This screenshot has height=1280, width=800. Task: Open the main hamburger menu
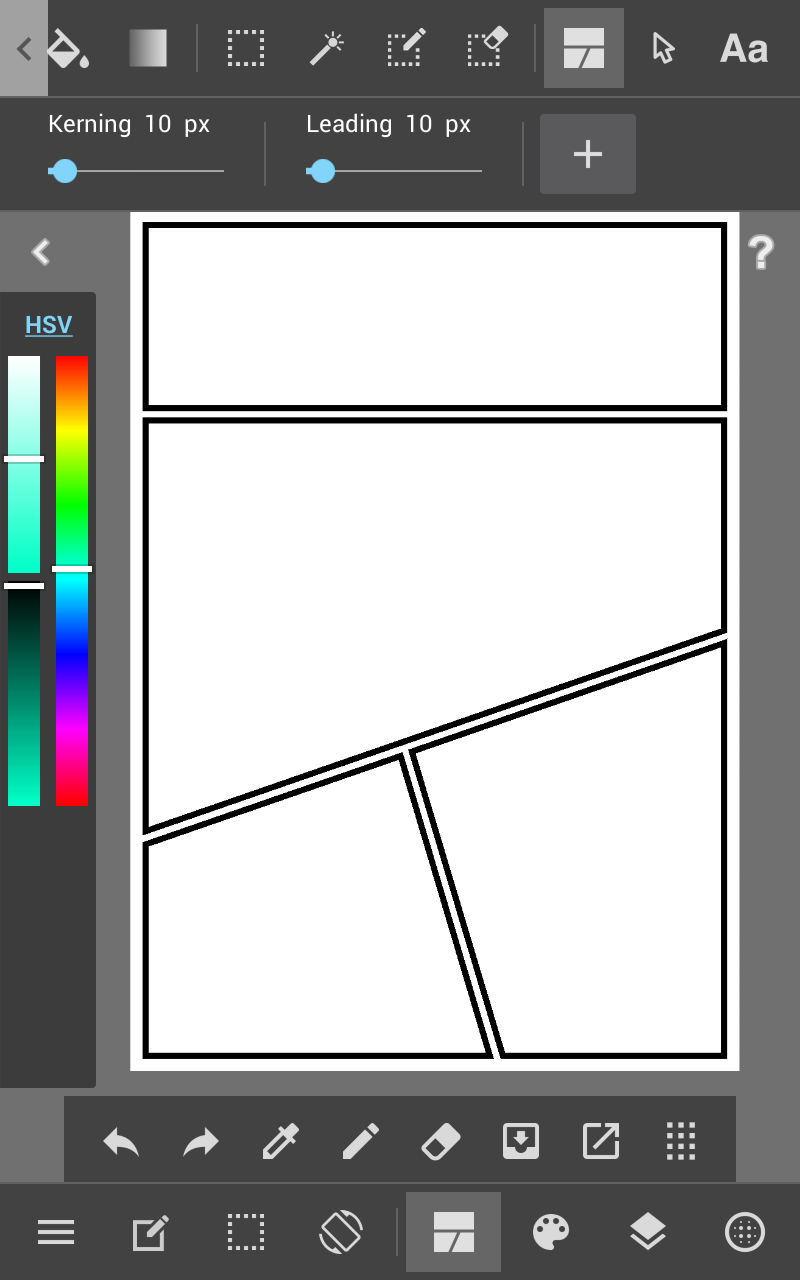pos(56,1233)
